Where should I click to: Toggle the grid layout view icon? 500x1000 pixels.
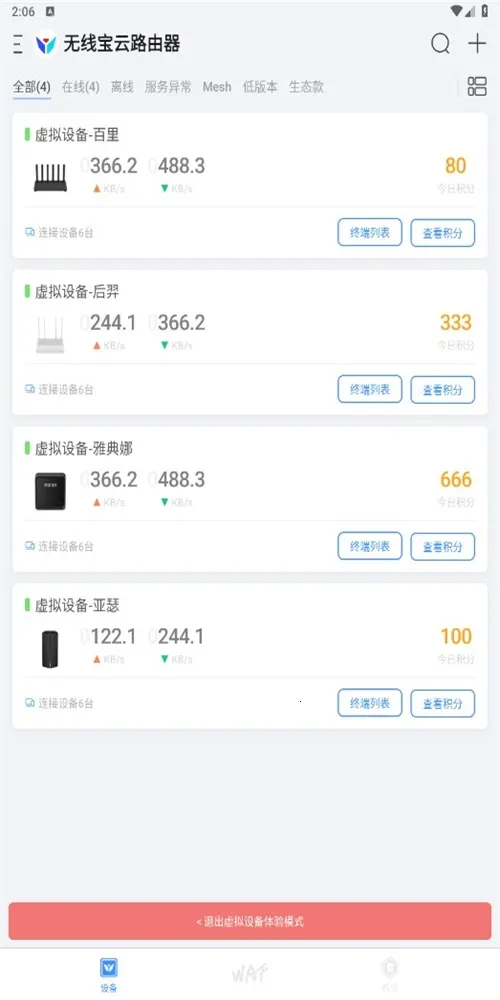(x=477, y=87)
